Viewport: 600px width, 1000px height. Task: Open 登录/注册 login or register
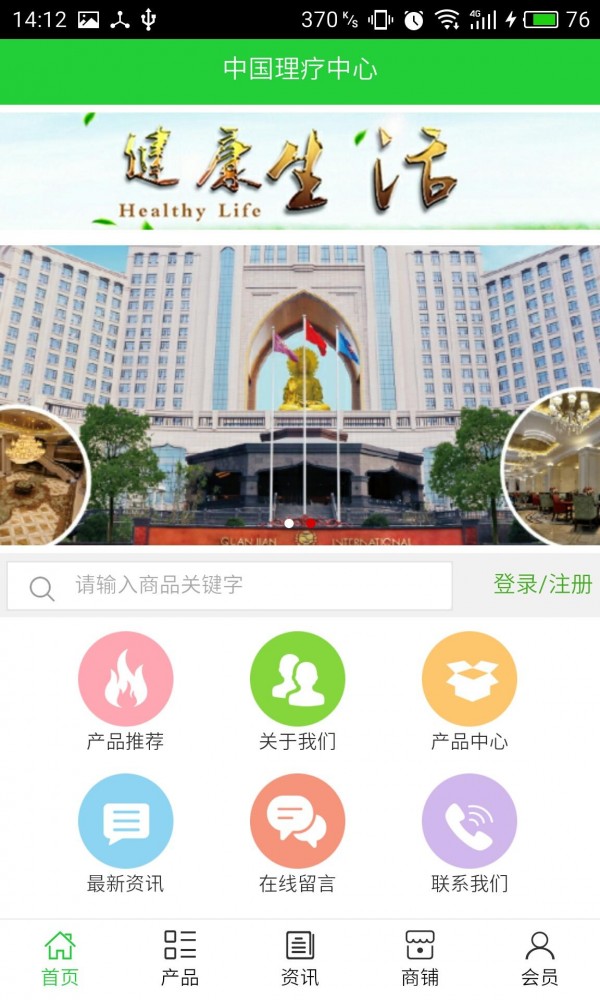point(542,585)
